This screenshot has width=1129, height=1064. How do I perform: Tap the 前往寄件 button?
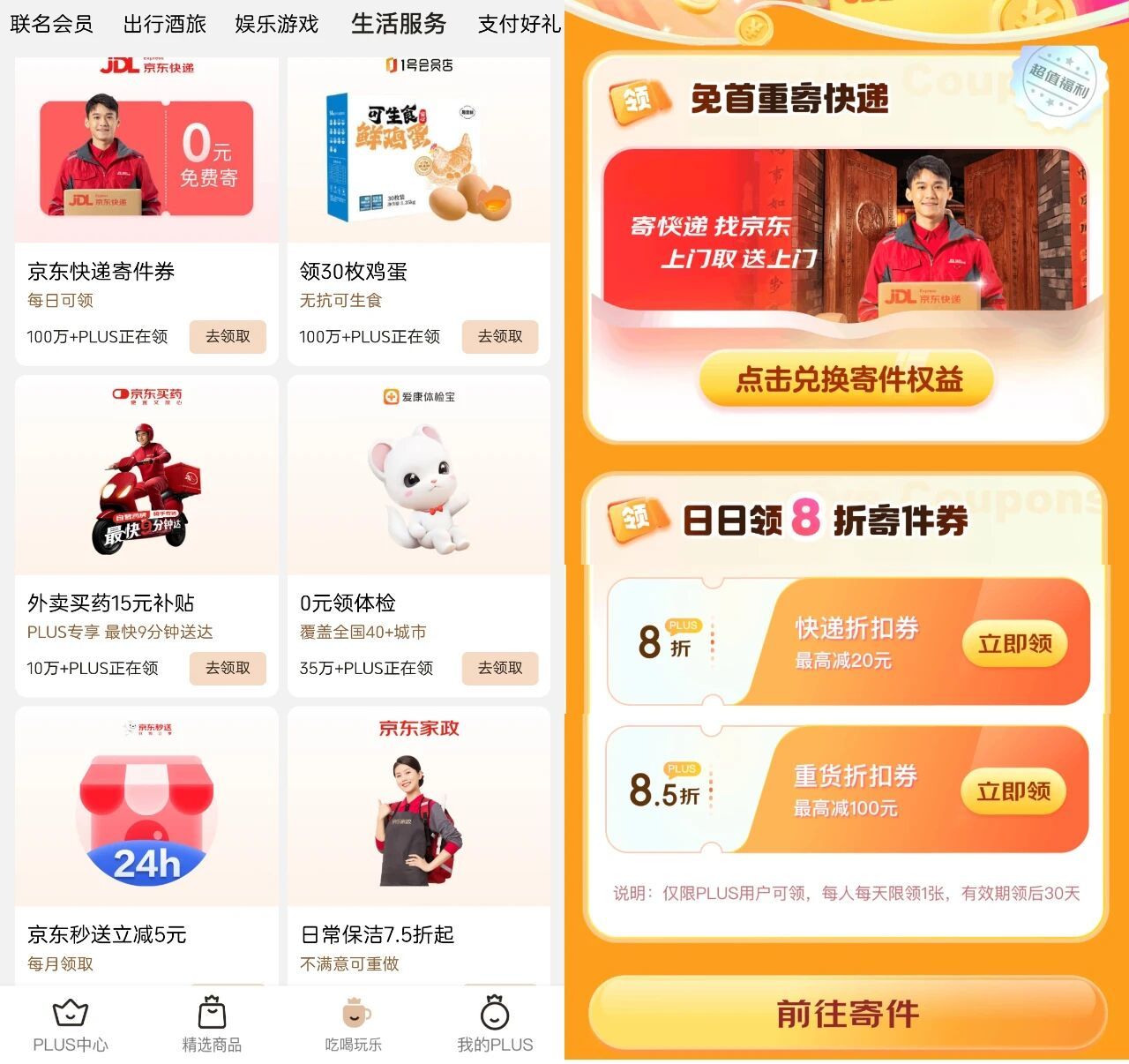[847, 1014]
